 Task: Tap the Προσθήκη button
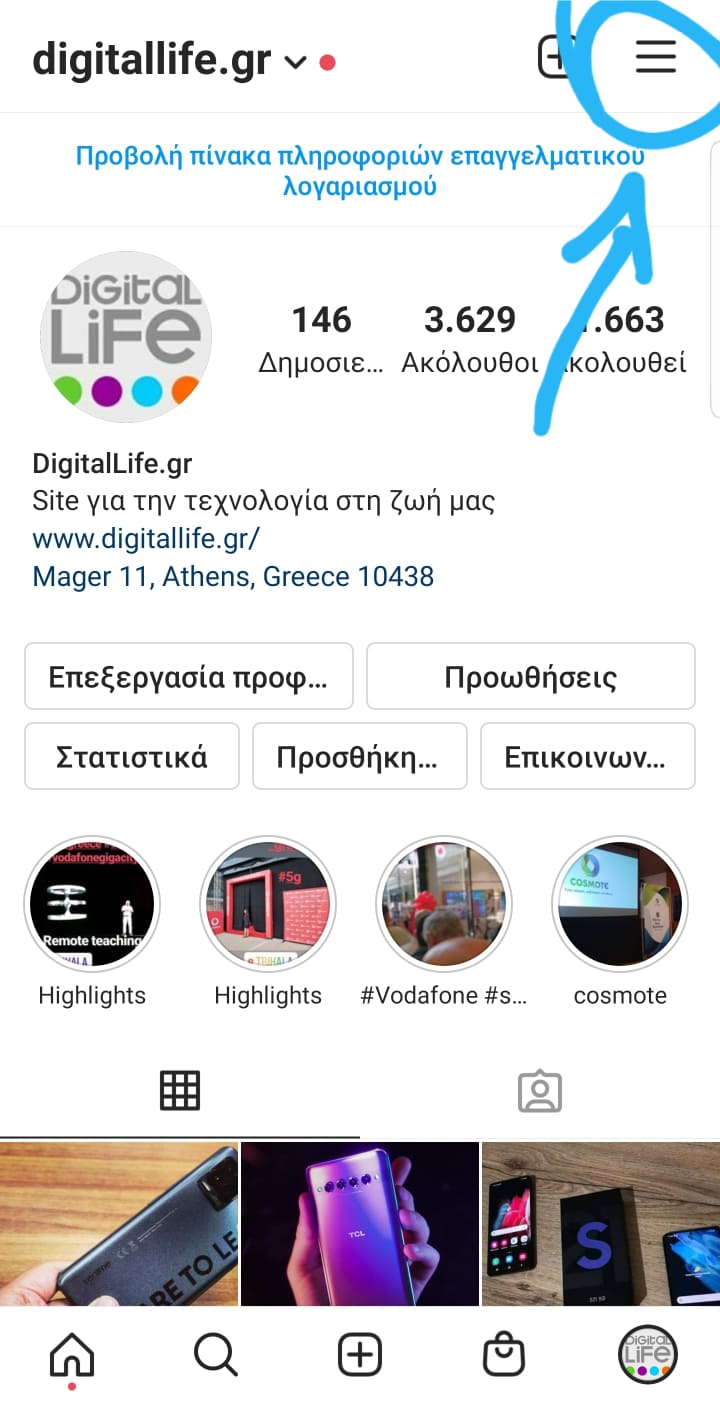[359, 756]
